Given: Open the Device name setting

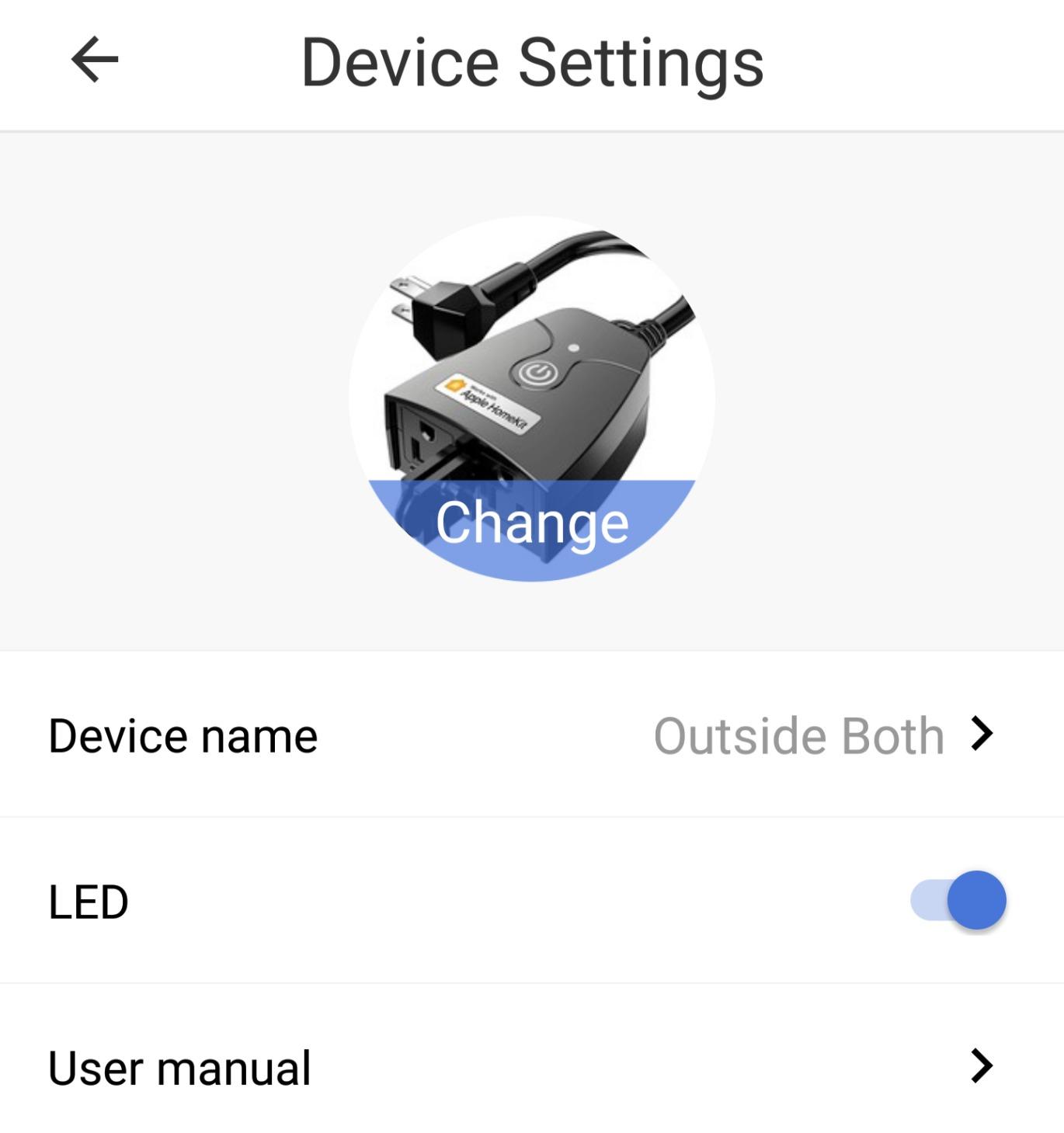Looking at the screenshot, I should pyautogui.click(x=531, y=735).
